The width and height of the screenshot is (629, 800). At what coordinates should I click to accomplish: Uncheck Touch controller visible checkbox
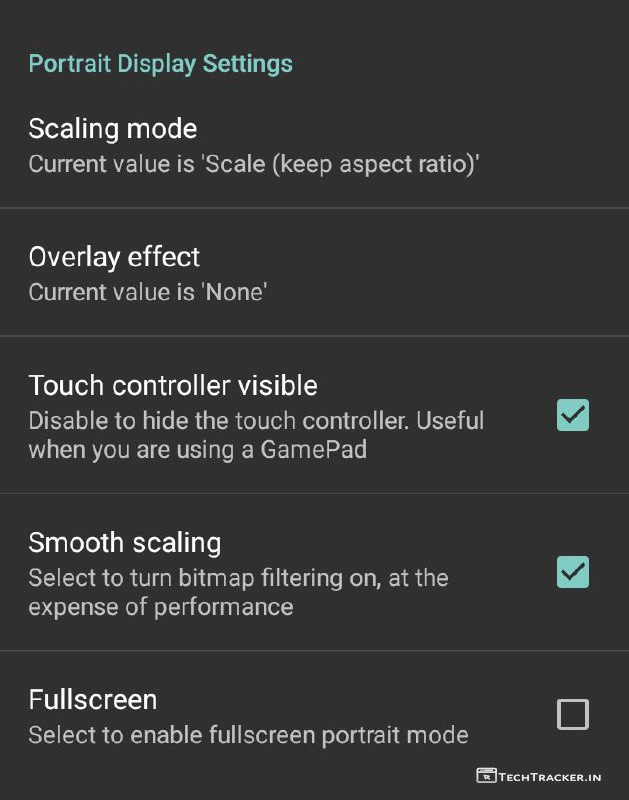click(573, 415)
